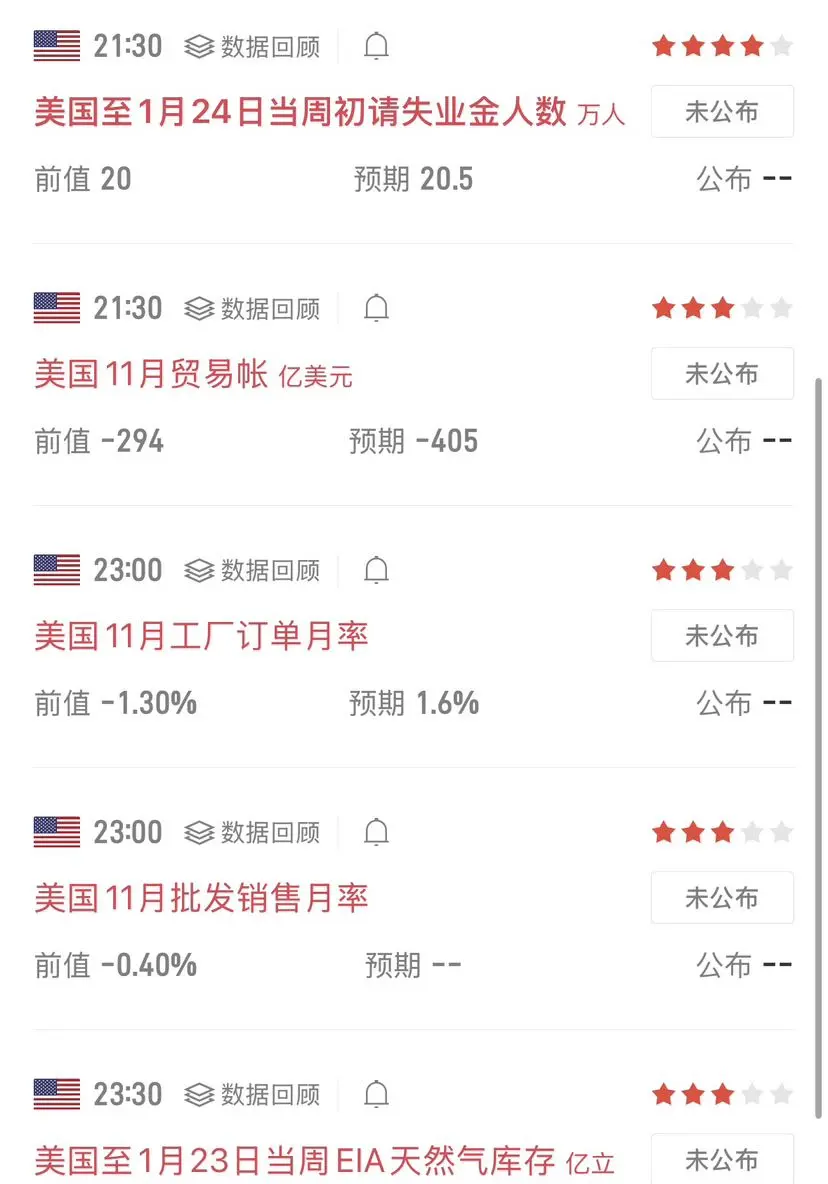This screenshot has height=1184, width=828.
Task: Open 数据回顾 for EIA天然气库存
Action: [253, 1094]
